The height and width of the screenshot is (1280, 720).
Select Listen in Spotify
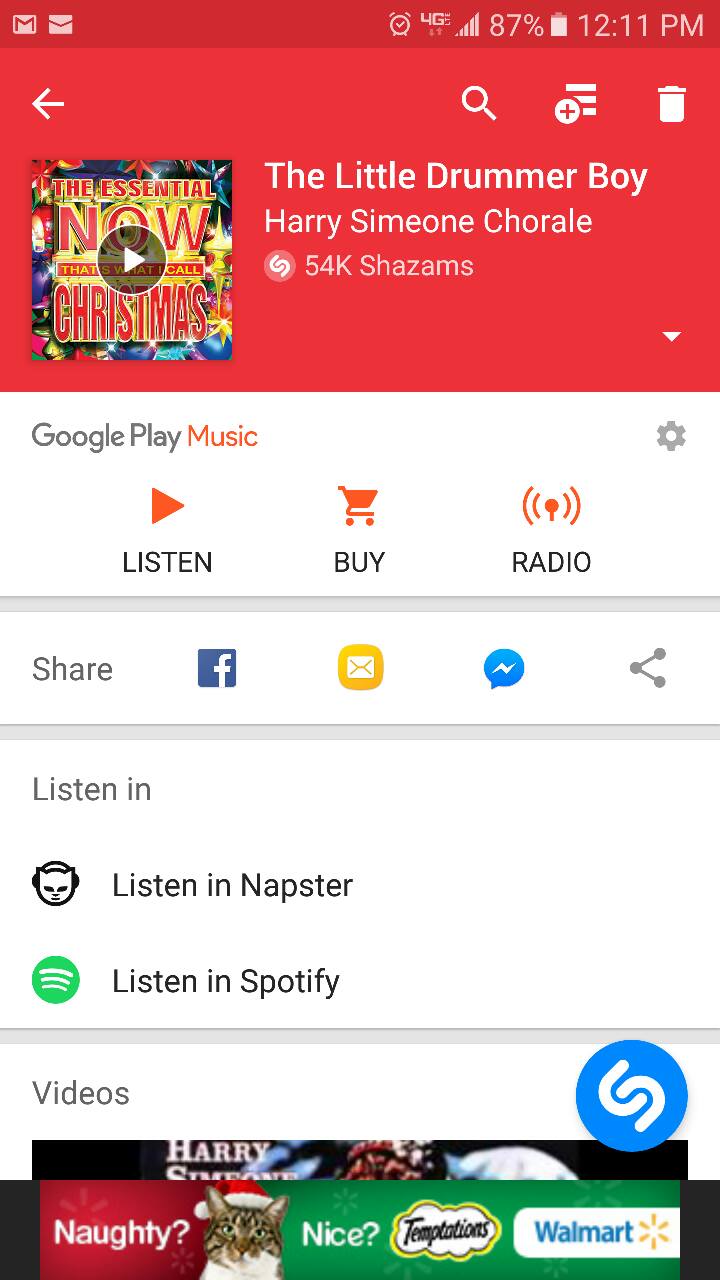click(x=225, y=981)
